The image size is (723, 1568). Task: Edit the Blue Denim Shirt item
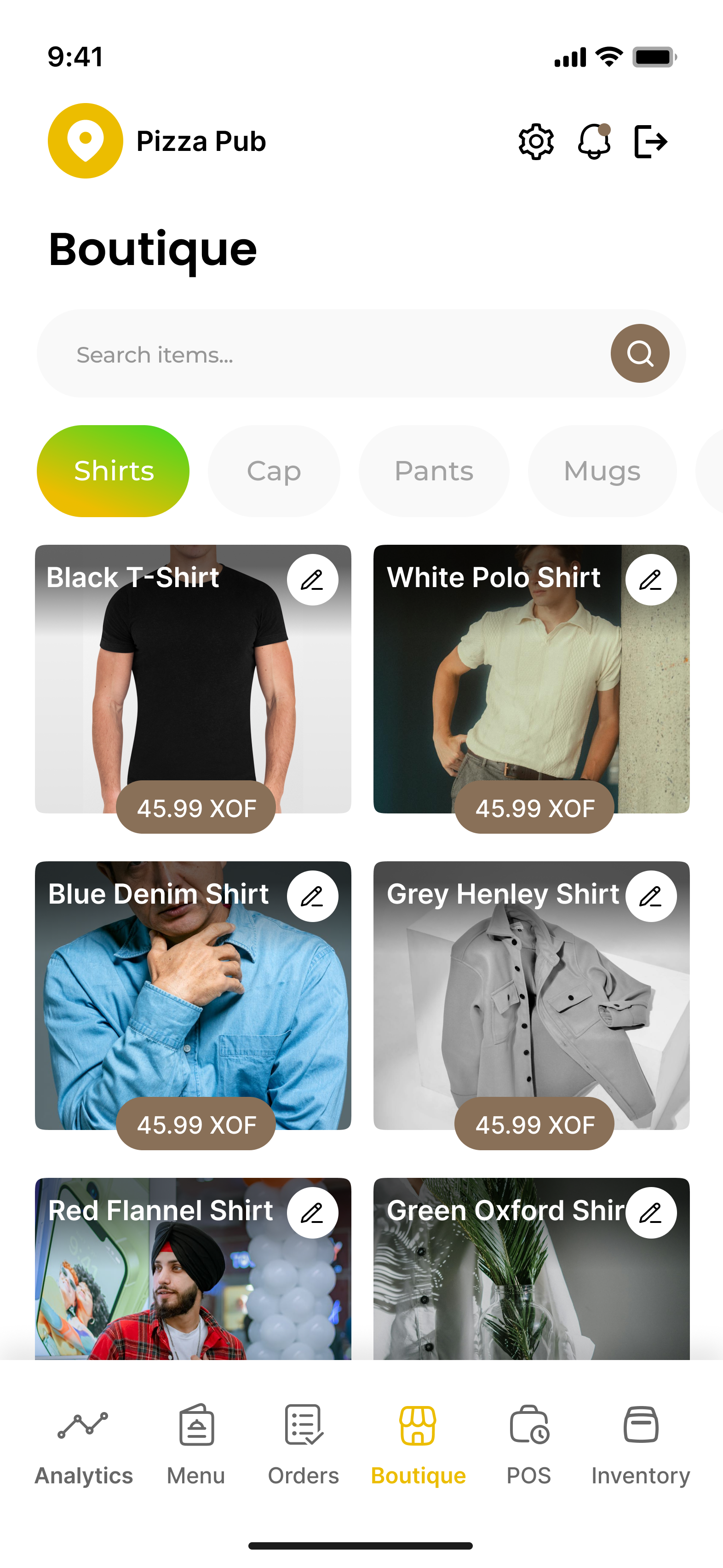[312, 897]
